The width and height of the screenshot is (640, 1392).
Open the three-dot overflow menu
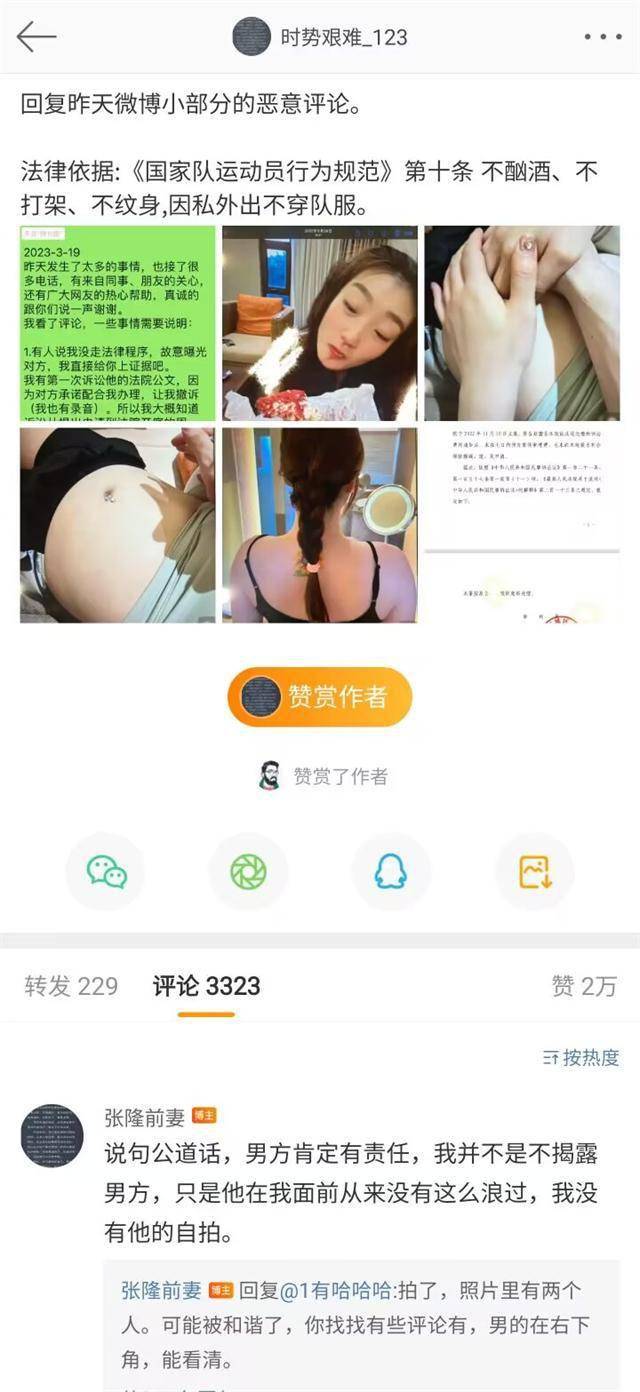(x=603, y=37)
